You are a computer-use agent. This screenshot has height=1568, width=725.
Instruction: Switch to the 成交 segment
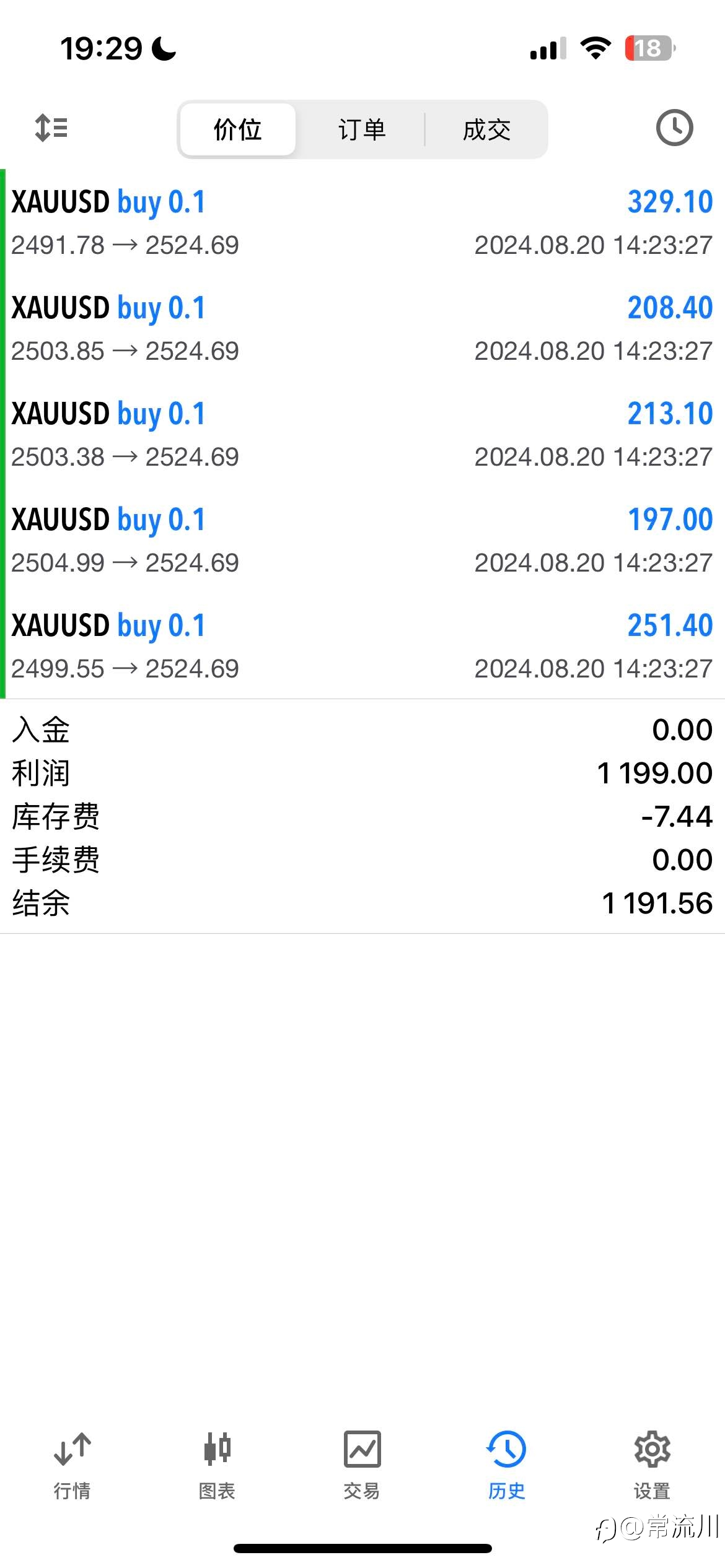(486, 129)
